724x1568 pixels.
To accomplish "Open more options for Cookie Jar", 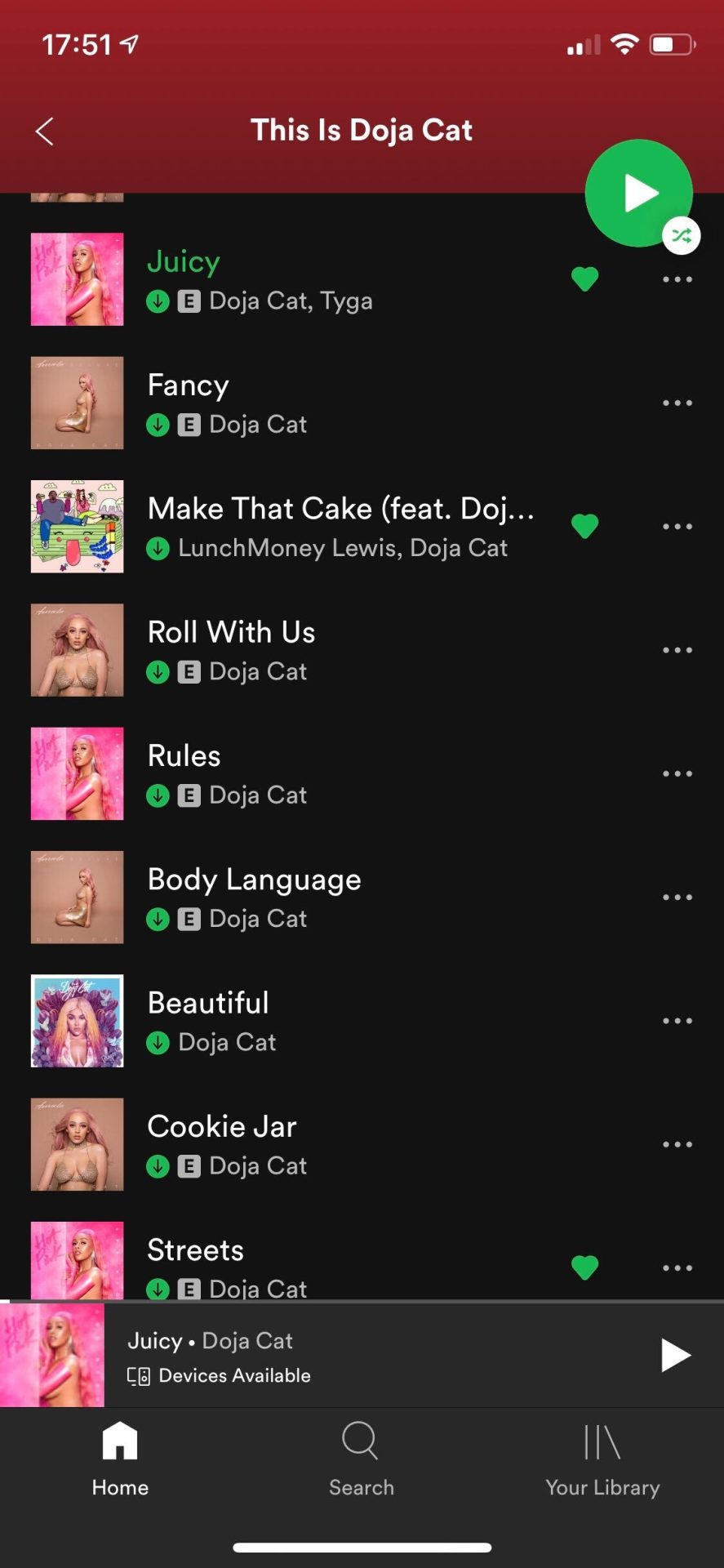I will [677, 1144].
